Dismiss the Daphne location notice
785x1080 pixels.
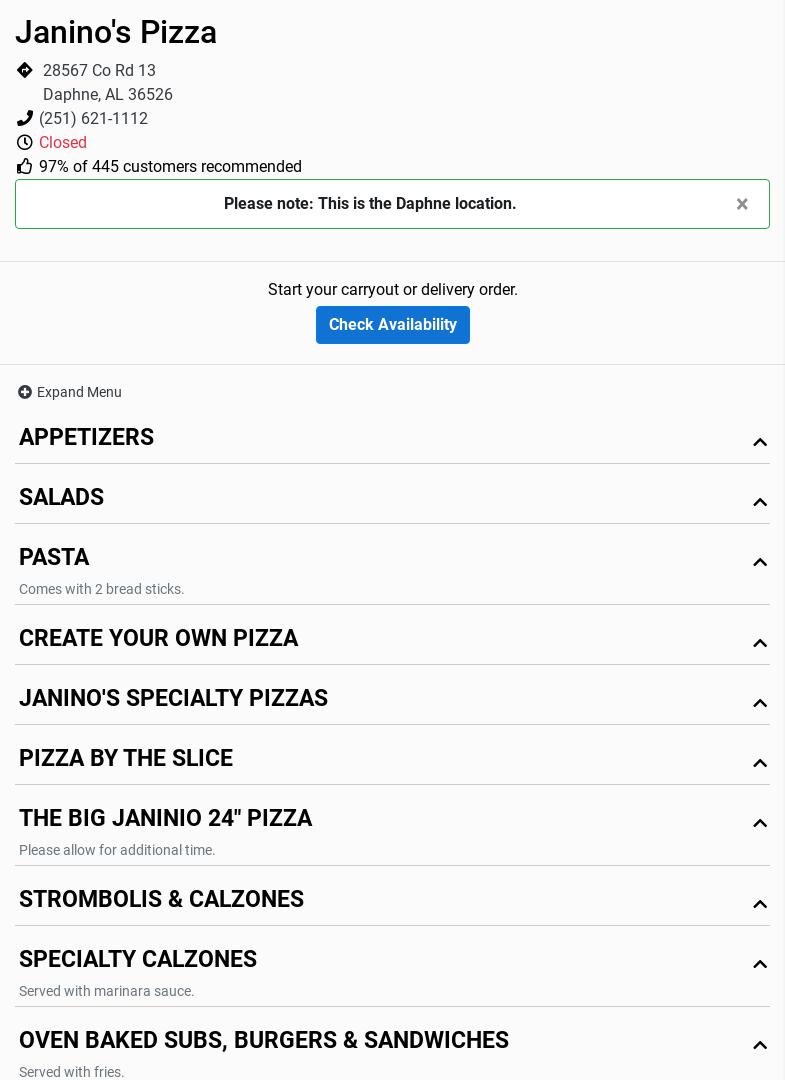(x=742, y=204)
